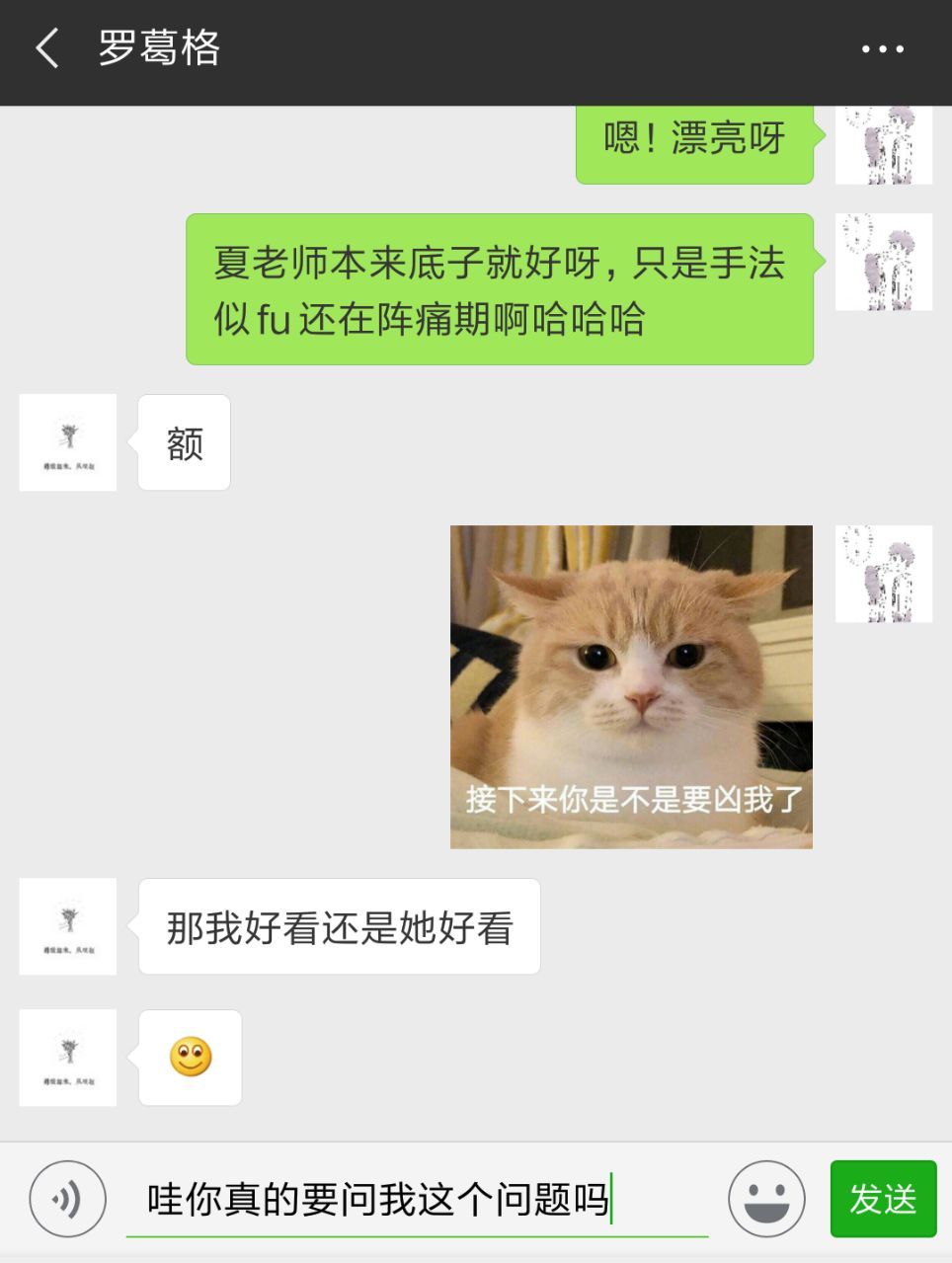Go back from the 罗葛格 chat

click(47, 48)
